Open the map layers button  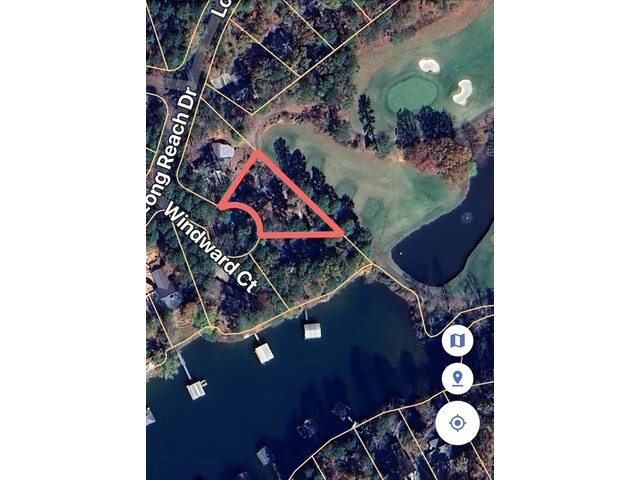click(x=457, y=341)
